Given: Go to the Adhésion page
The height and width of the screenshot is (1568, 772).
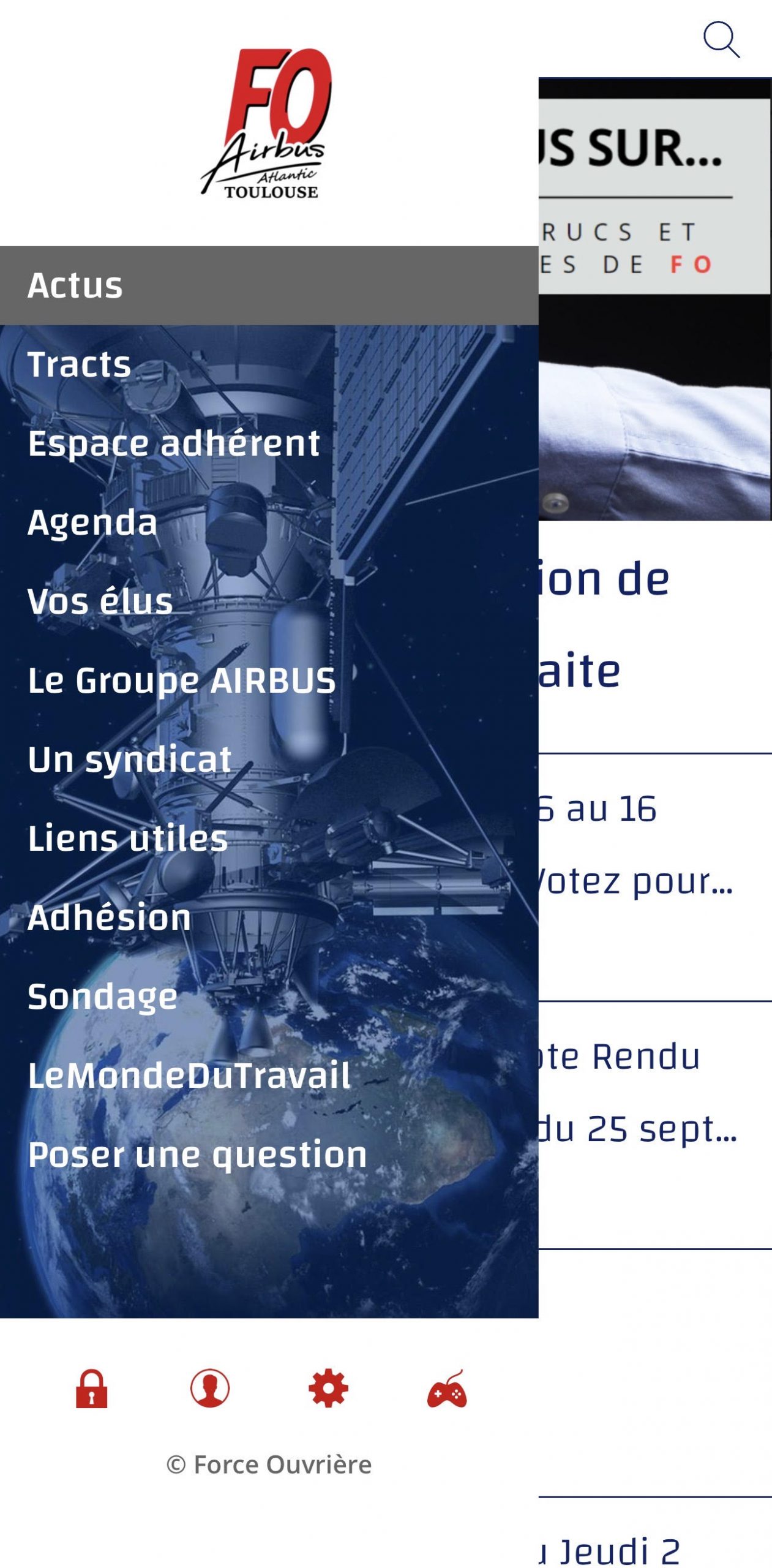Looking at the screenshot, I should pos(110,918).
